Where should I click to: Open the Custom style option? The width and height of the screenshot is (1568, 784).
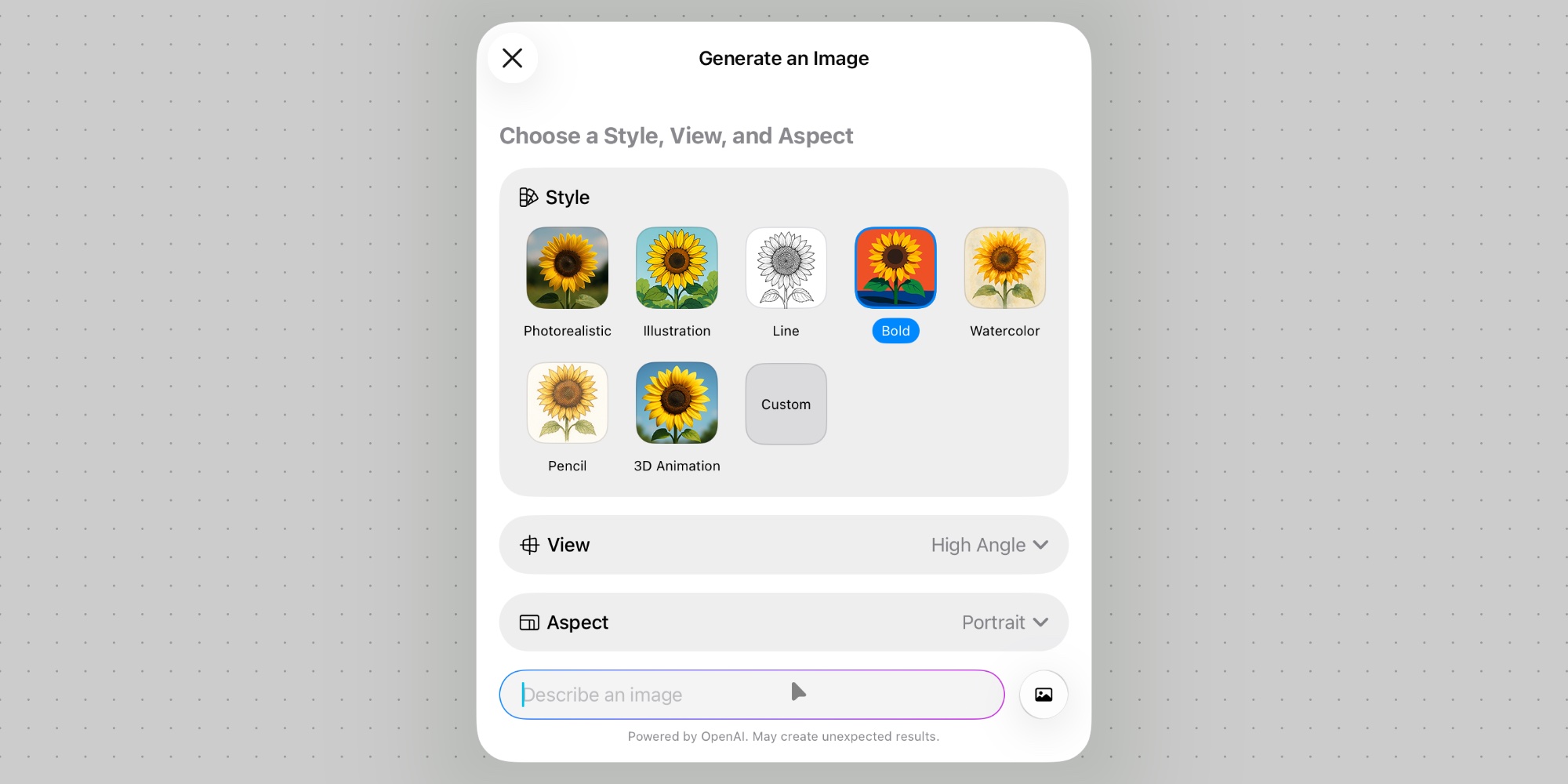786,404
